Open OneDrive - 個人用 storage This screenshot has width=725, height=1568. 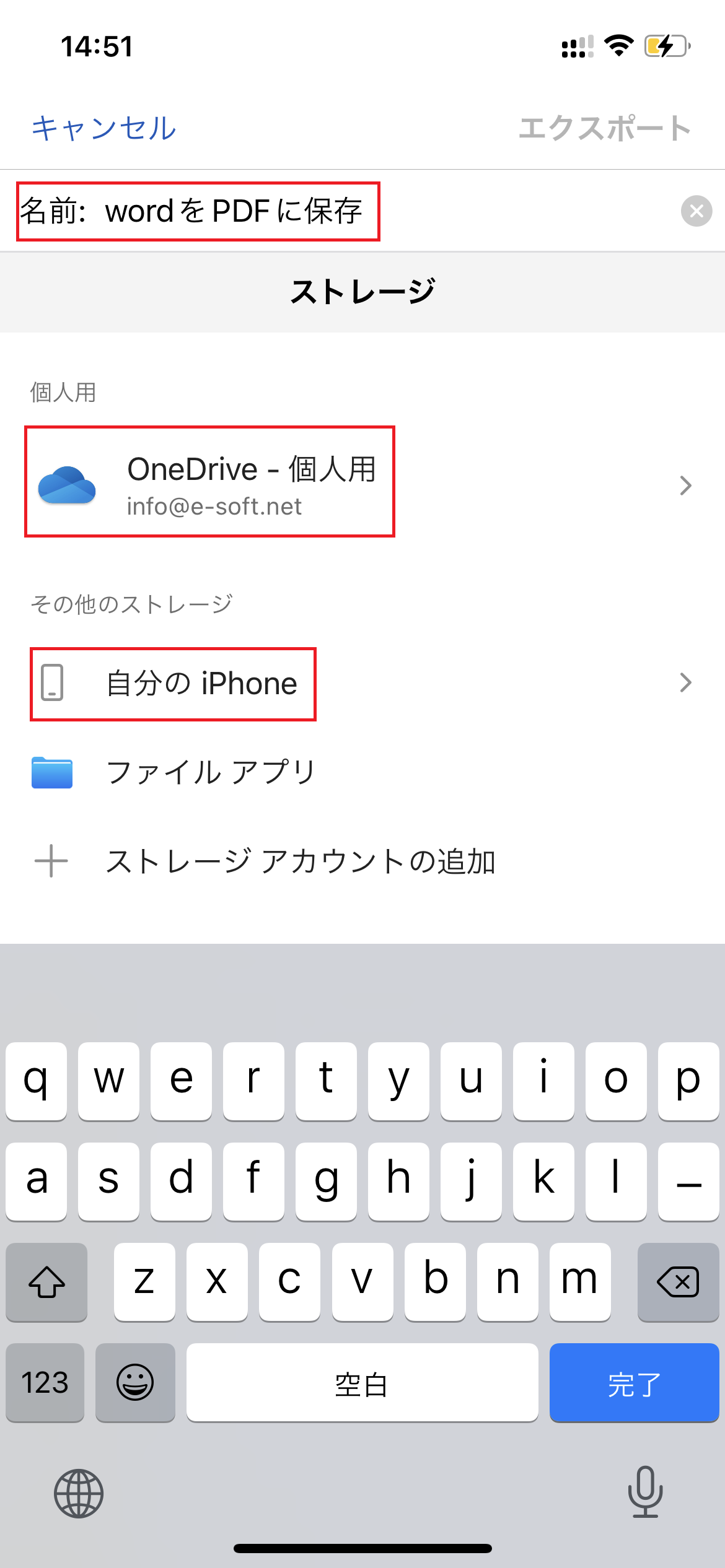(362, 484)
